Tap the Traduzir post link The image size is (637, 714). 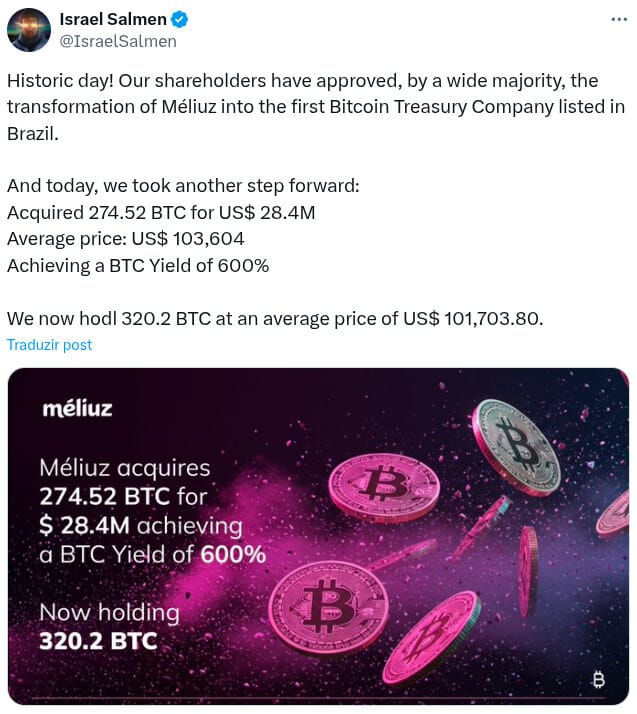[49, 344]
